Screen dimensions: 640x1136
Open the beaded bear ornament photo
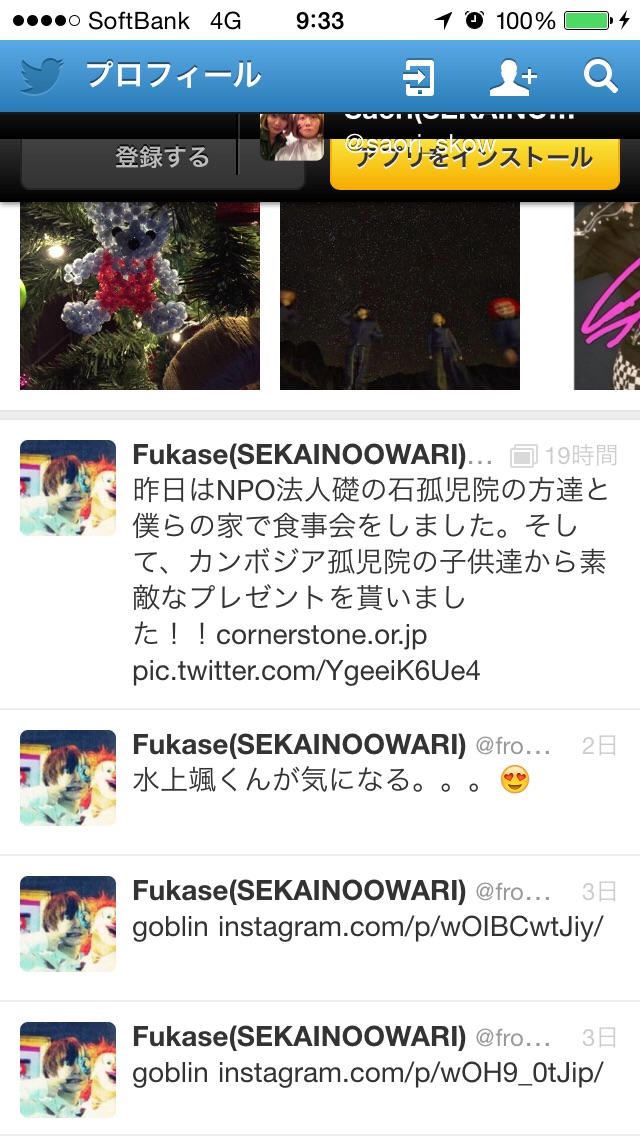tap(140, 295)
